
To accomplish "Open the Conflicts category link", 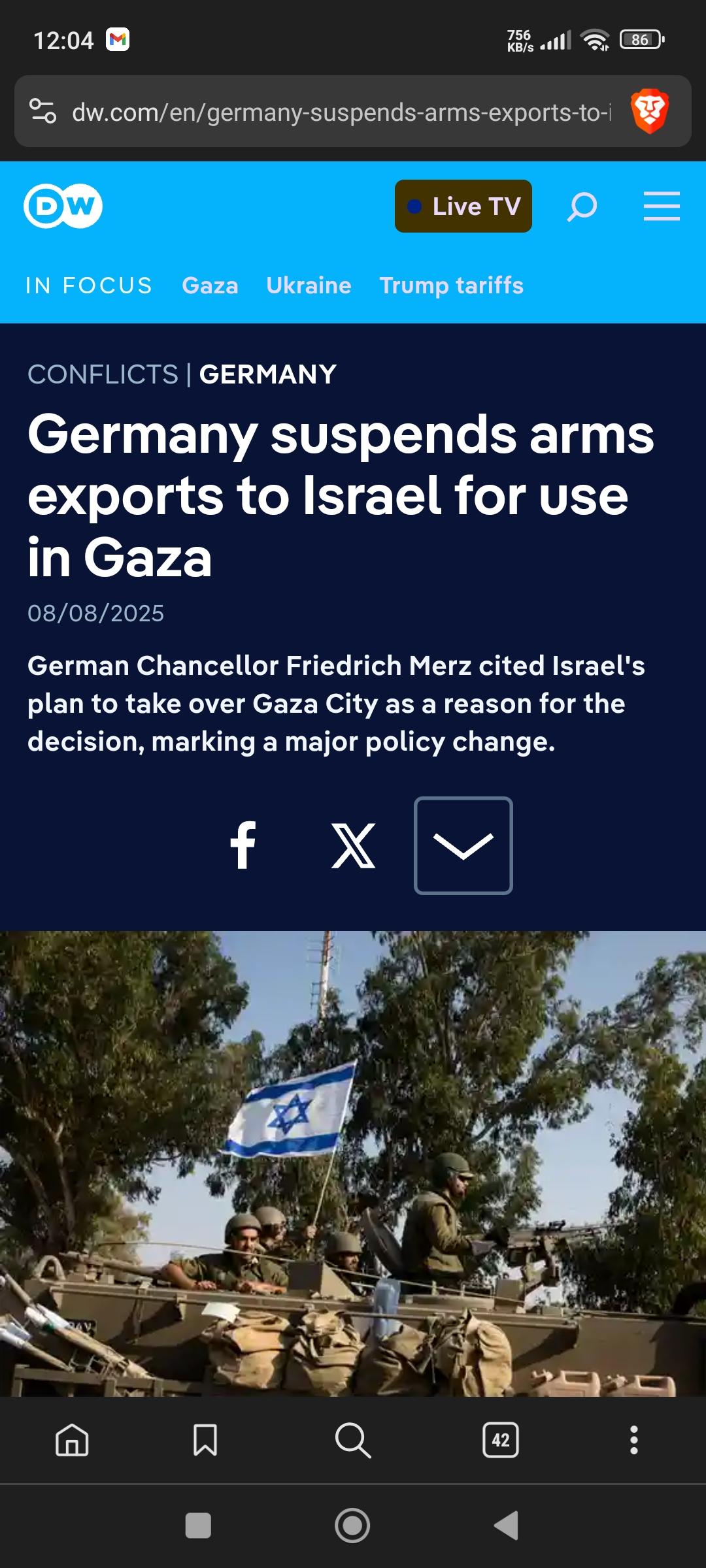I will click(103, 374).
